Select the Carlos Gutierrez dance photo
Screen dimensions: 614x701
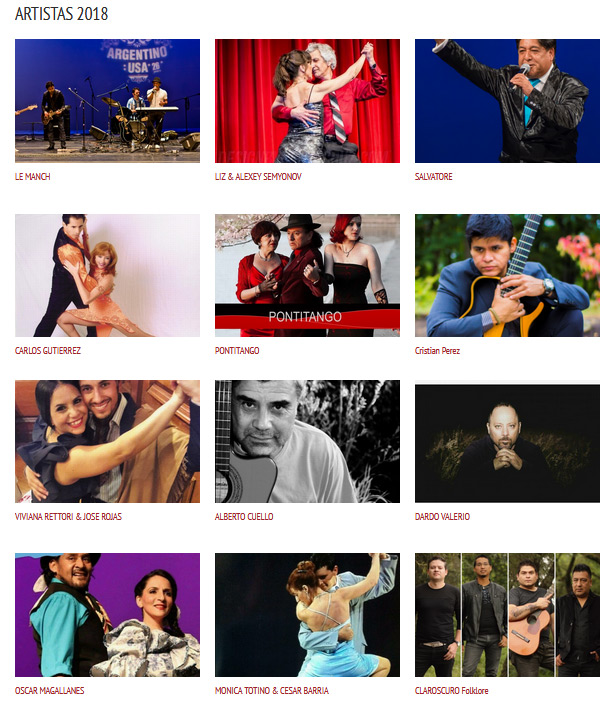(x=107, y=275)
